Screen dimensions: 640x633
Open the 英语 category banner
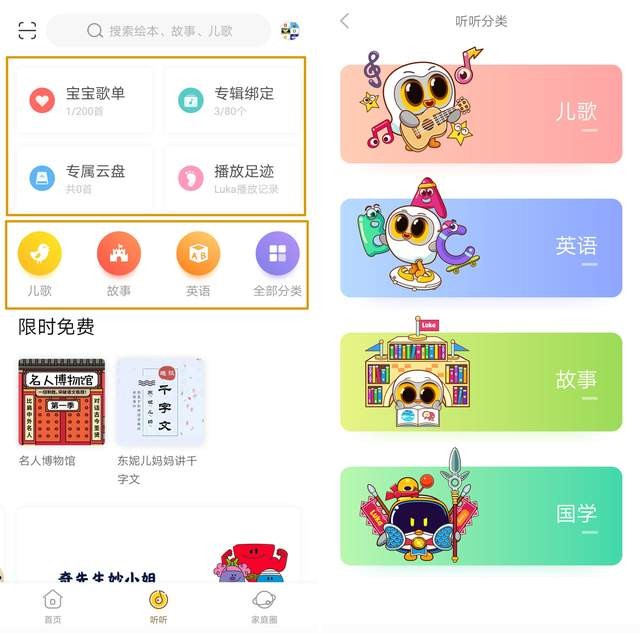481,247
